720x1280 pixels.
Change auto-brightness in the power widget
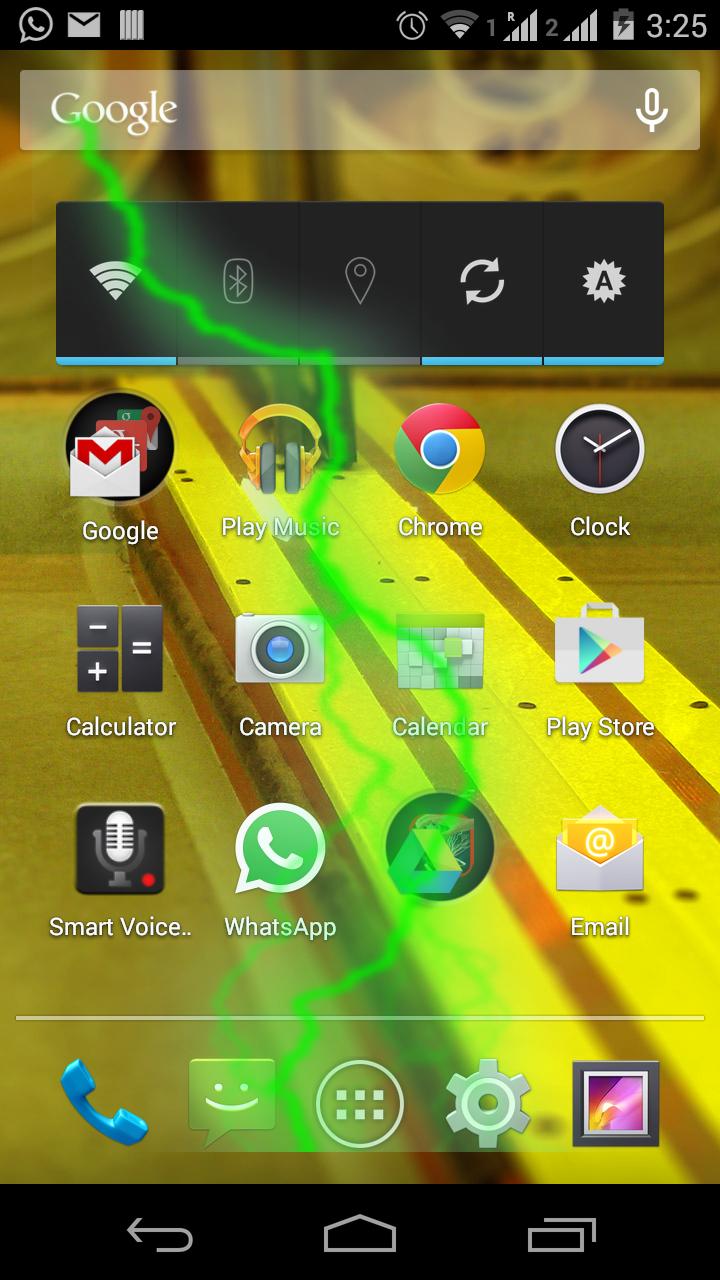coord(604,281)
